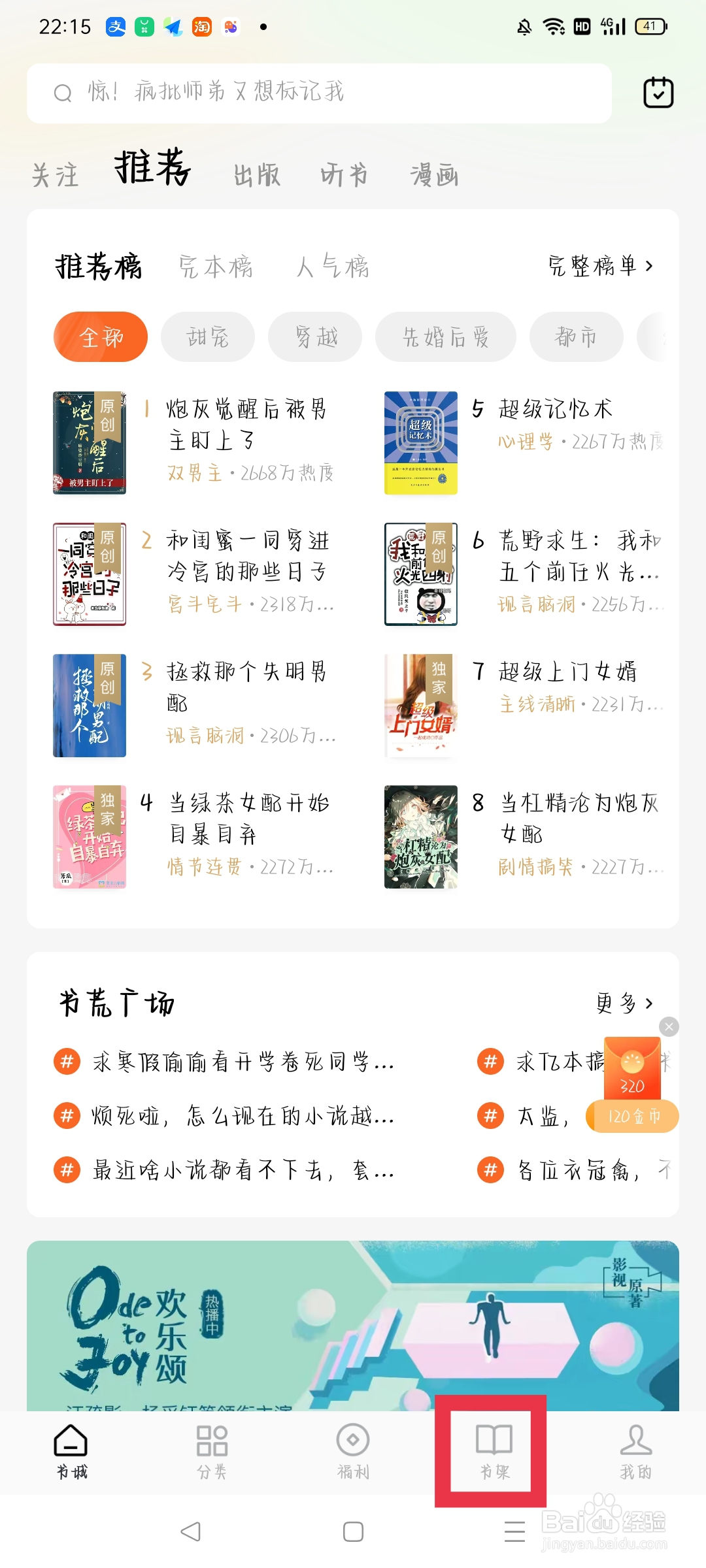This screenshot has width=706, height=1568.
Task: Dismiss the floating red envelope
Action: click(669, 1027)
